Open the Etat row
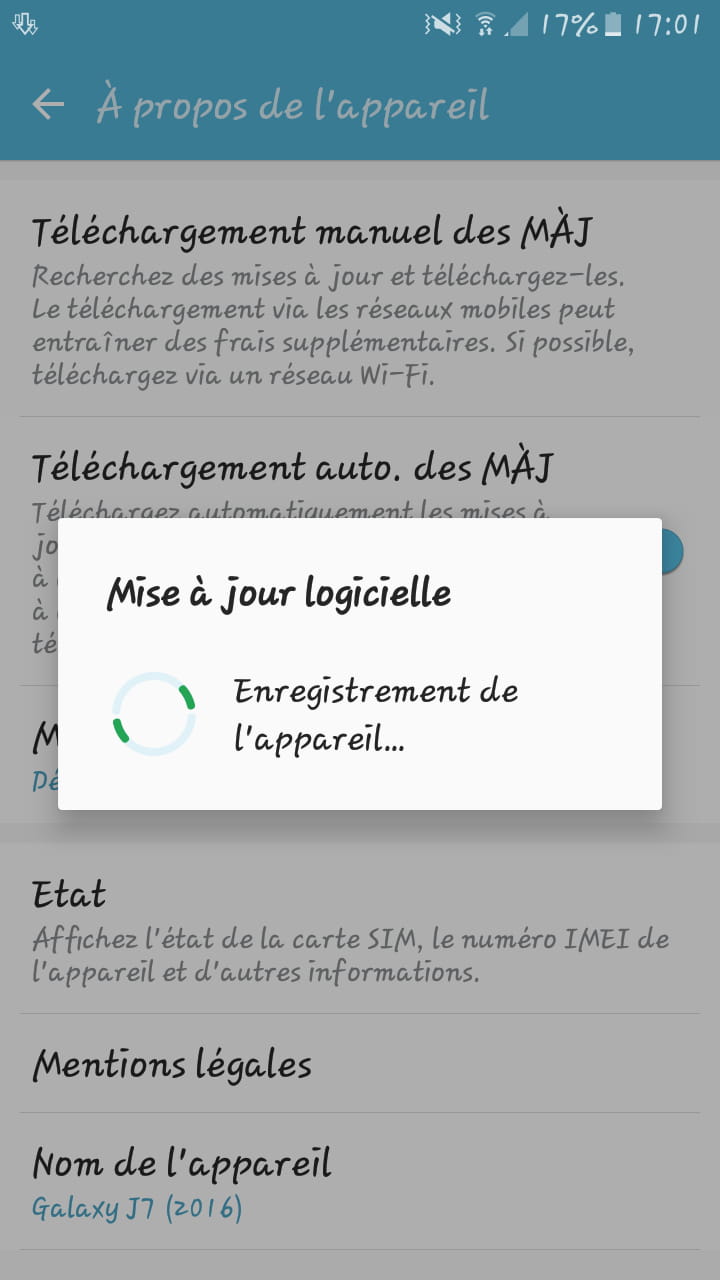The image size is (720, 1280). [360, 929]
